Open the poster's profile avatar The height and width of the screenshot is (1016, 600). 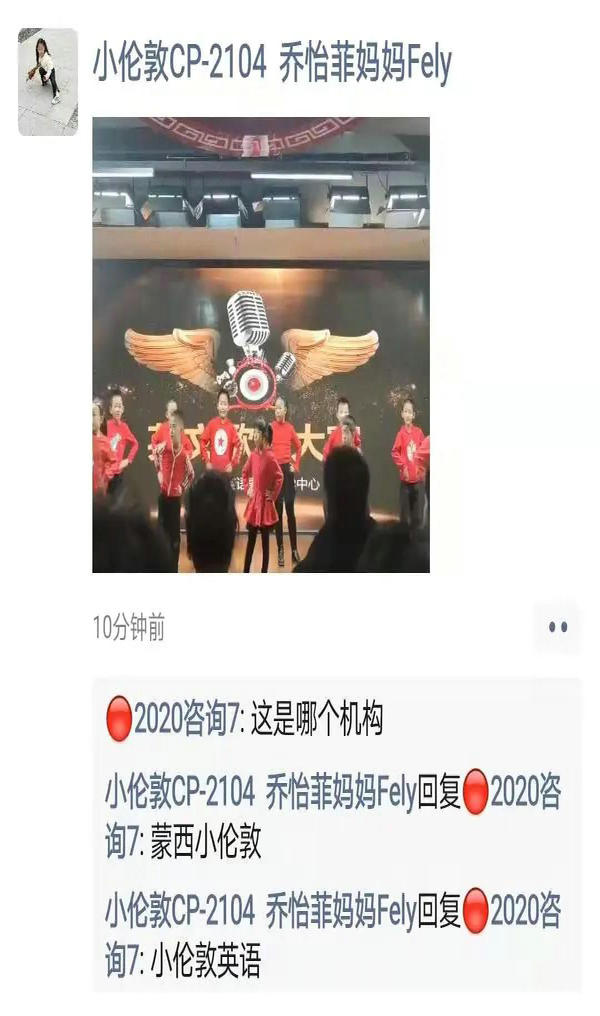point(47,82)
